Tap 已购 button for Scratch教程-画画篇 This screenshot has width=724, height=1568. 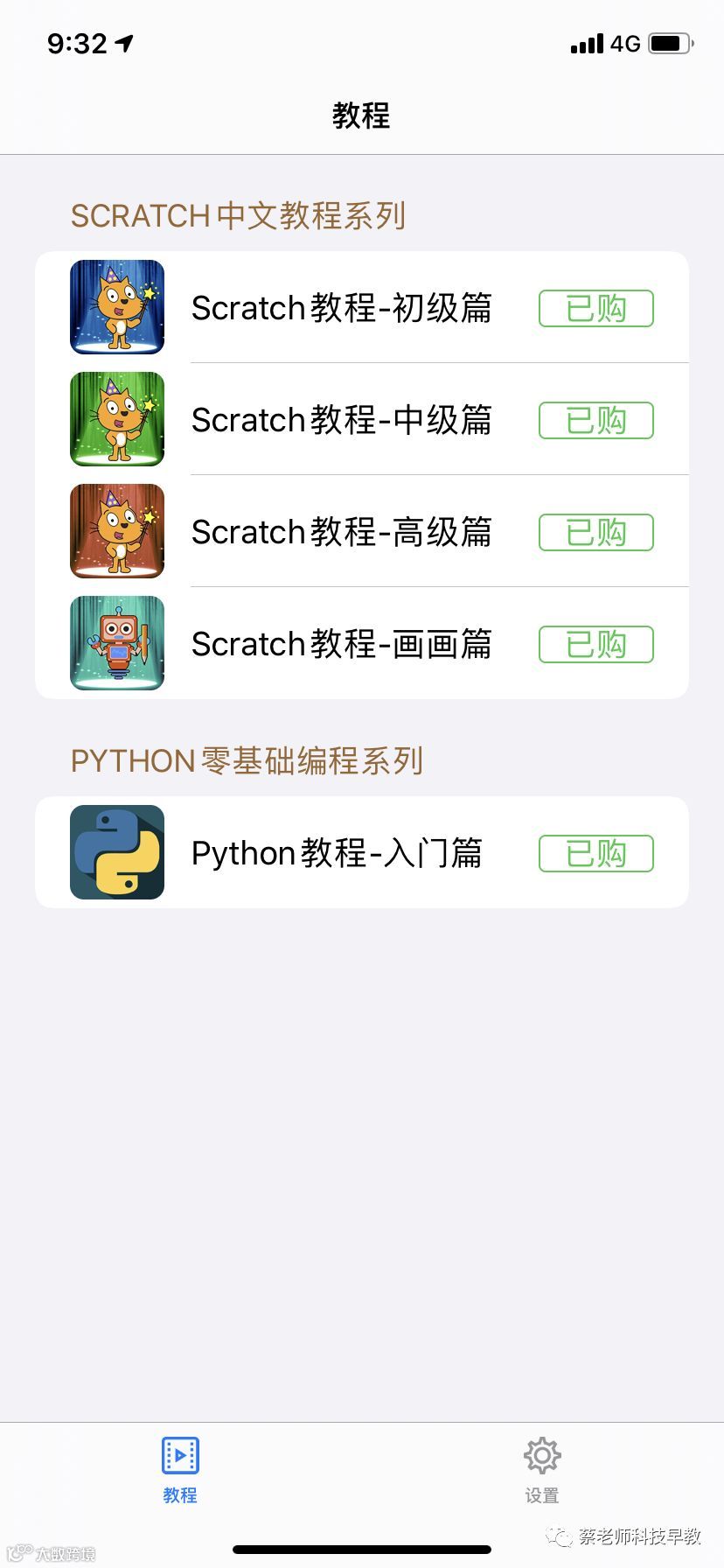tap(595, 644)
